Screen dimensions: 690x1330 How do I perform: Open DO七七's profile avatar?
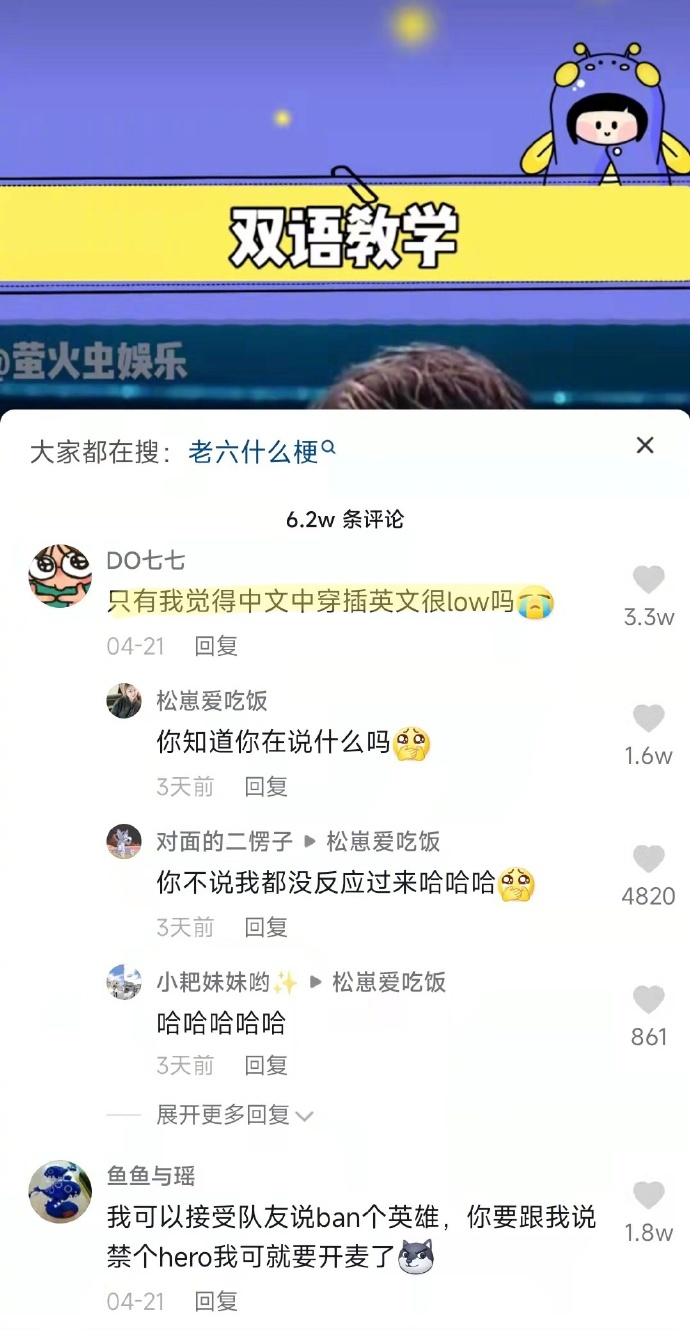[60, 576]
